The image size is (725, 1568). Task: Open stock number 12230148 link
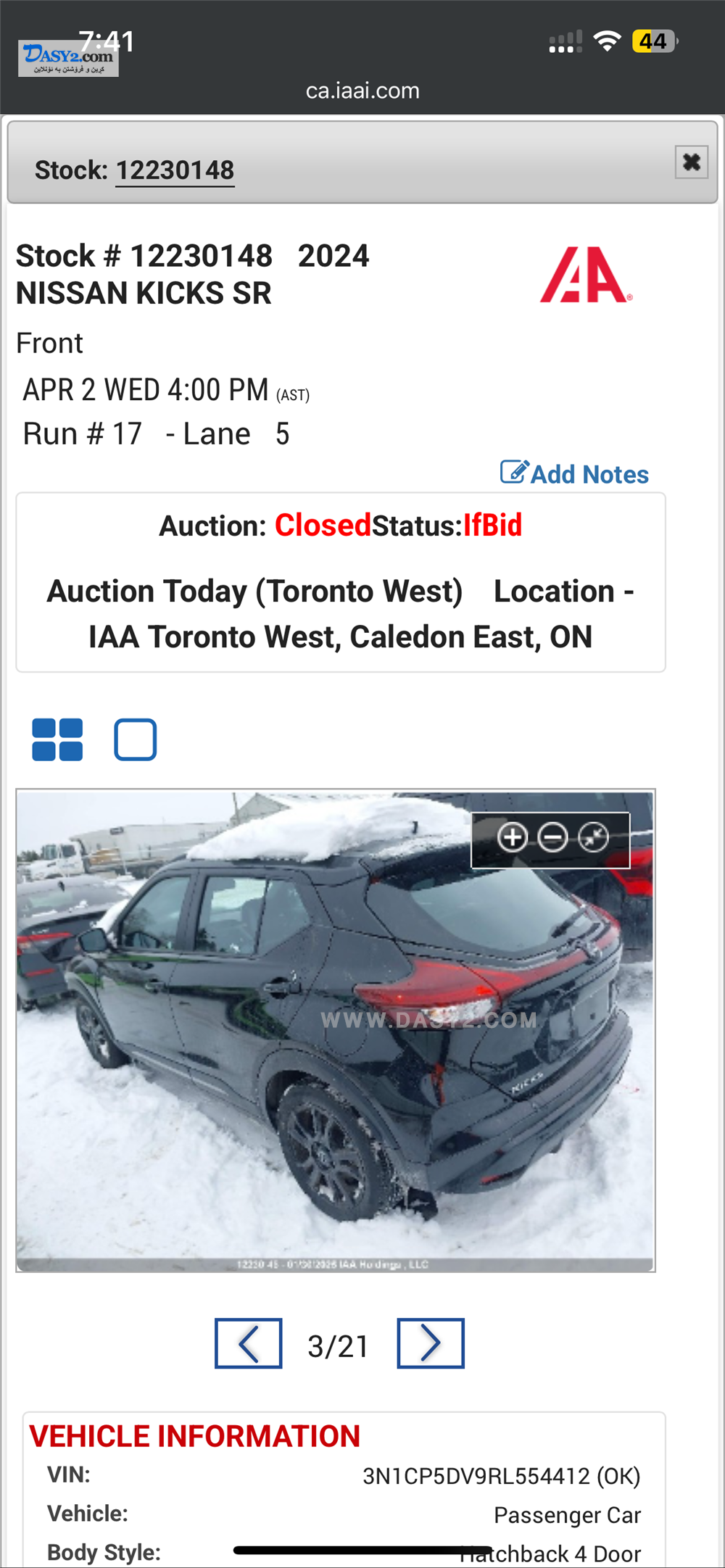coord(175,171)
